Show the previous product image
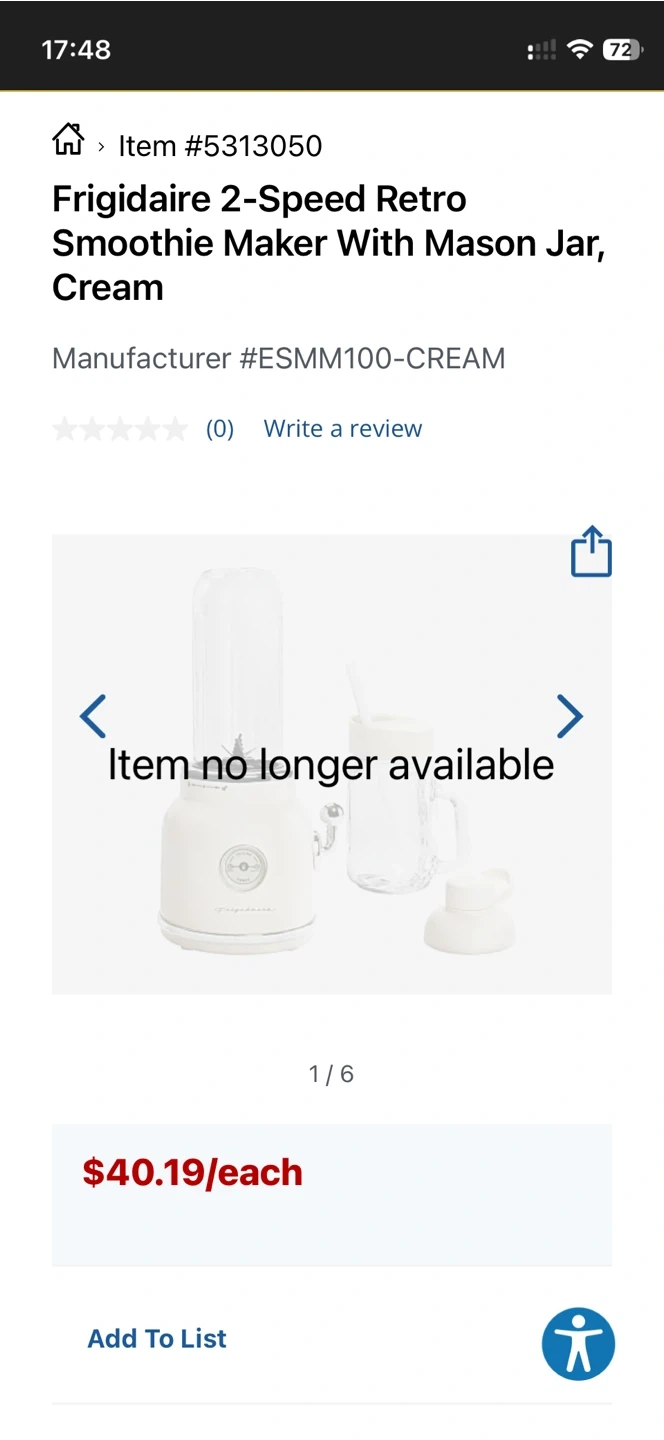Image resolution: width=664 pixels, height=1440 pixels. (93, 716)
